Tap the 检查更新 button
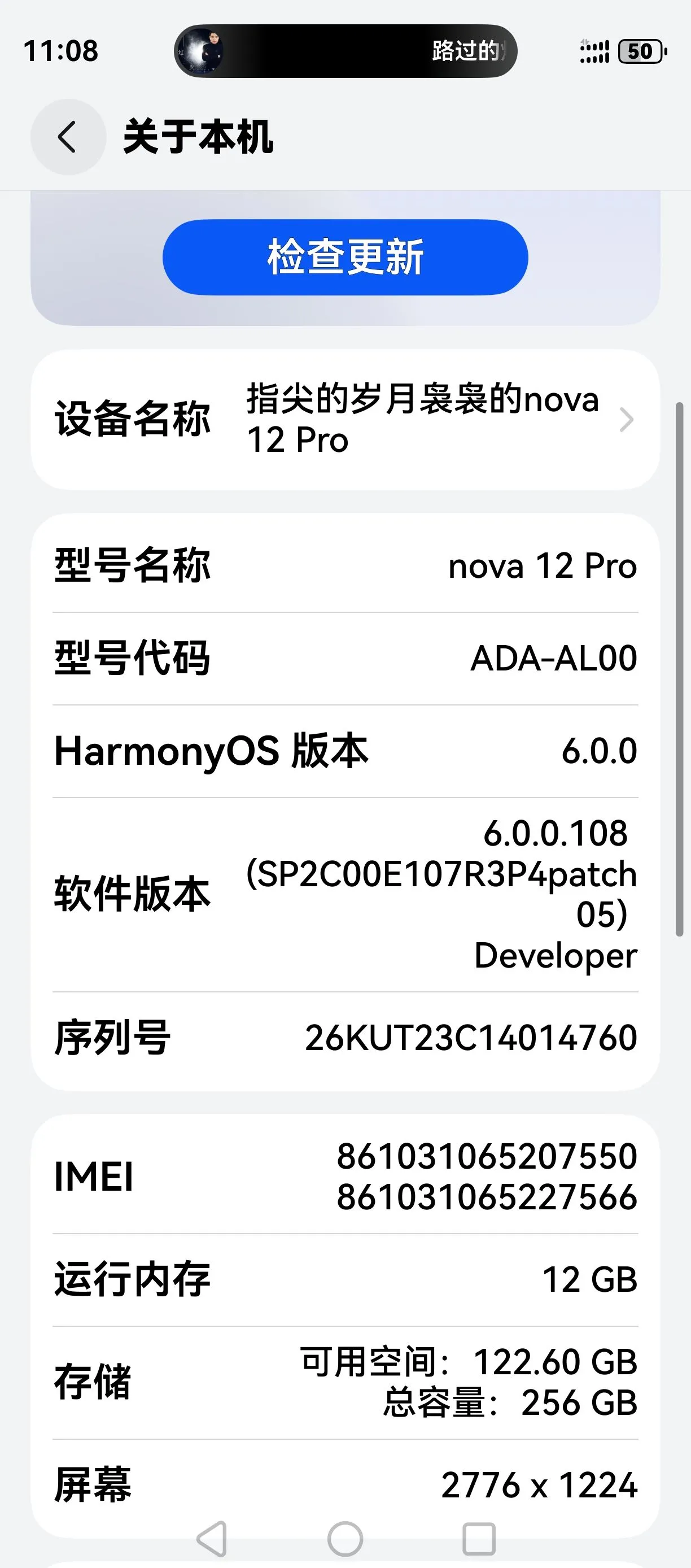The height and width of the screenshot is (1568, 691). (x=345, y=257)
